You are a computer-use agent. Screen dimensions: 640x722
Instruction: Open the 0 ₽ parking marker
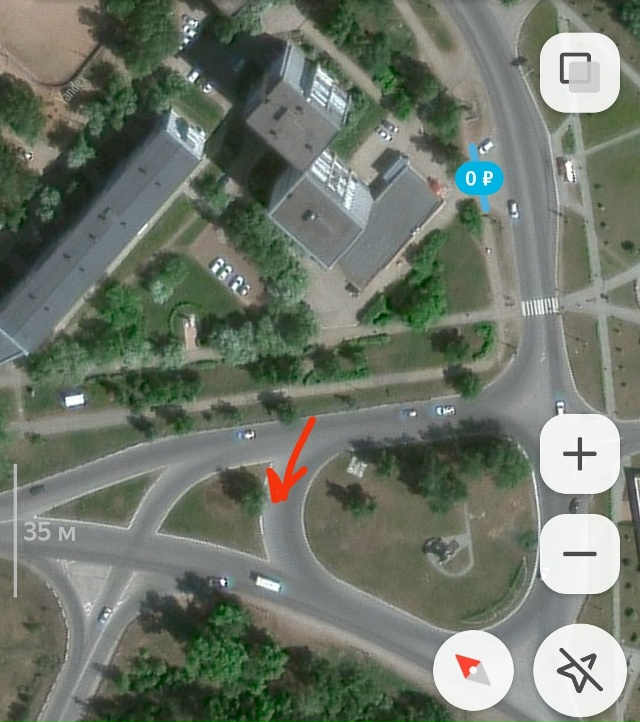click(479, 180)
